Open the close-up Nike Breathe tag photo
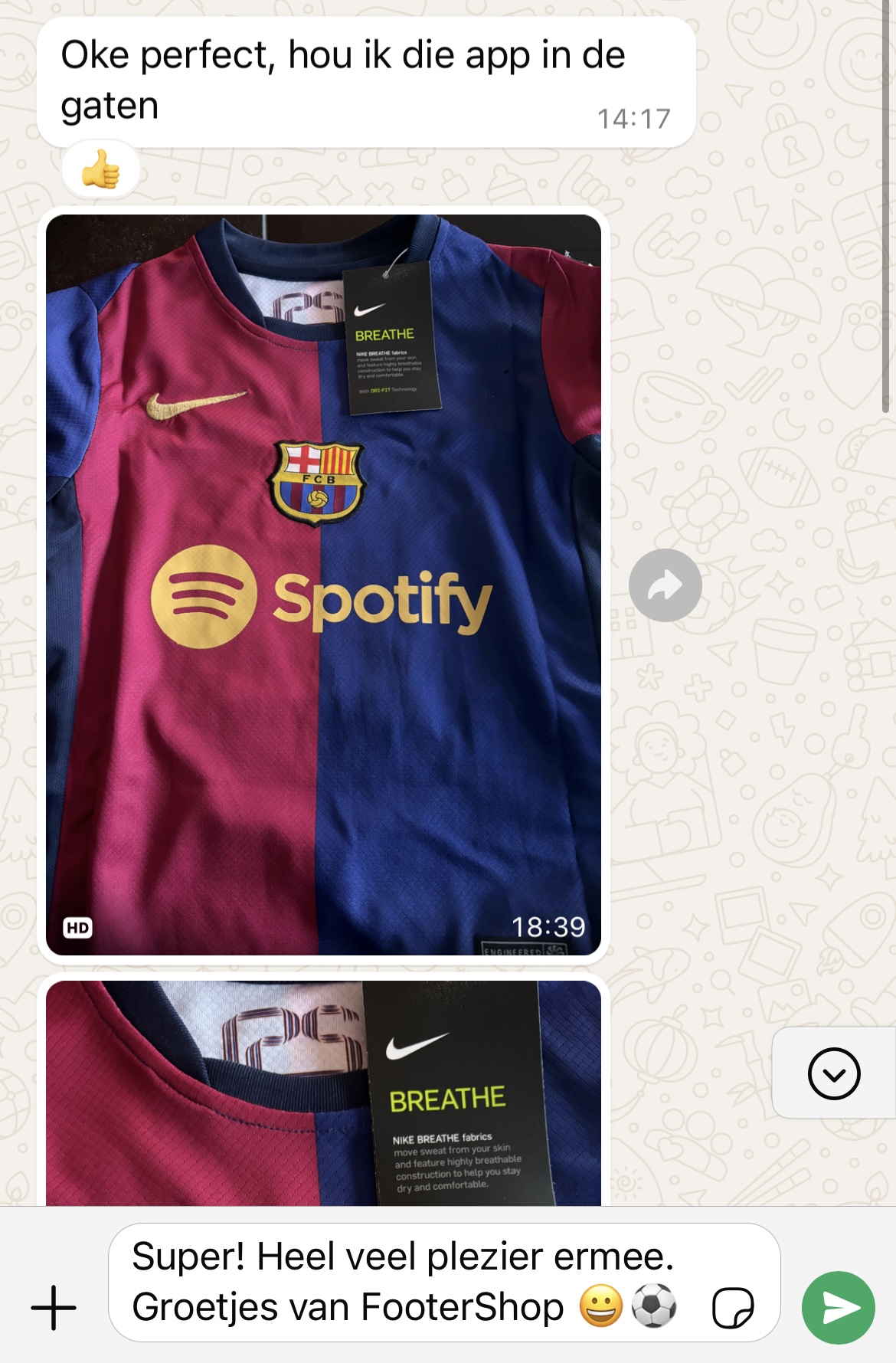Viewport: 896px width, 1363px height. (x=323, y=1093)
